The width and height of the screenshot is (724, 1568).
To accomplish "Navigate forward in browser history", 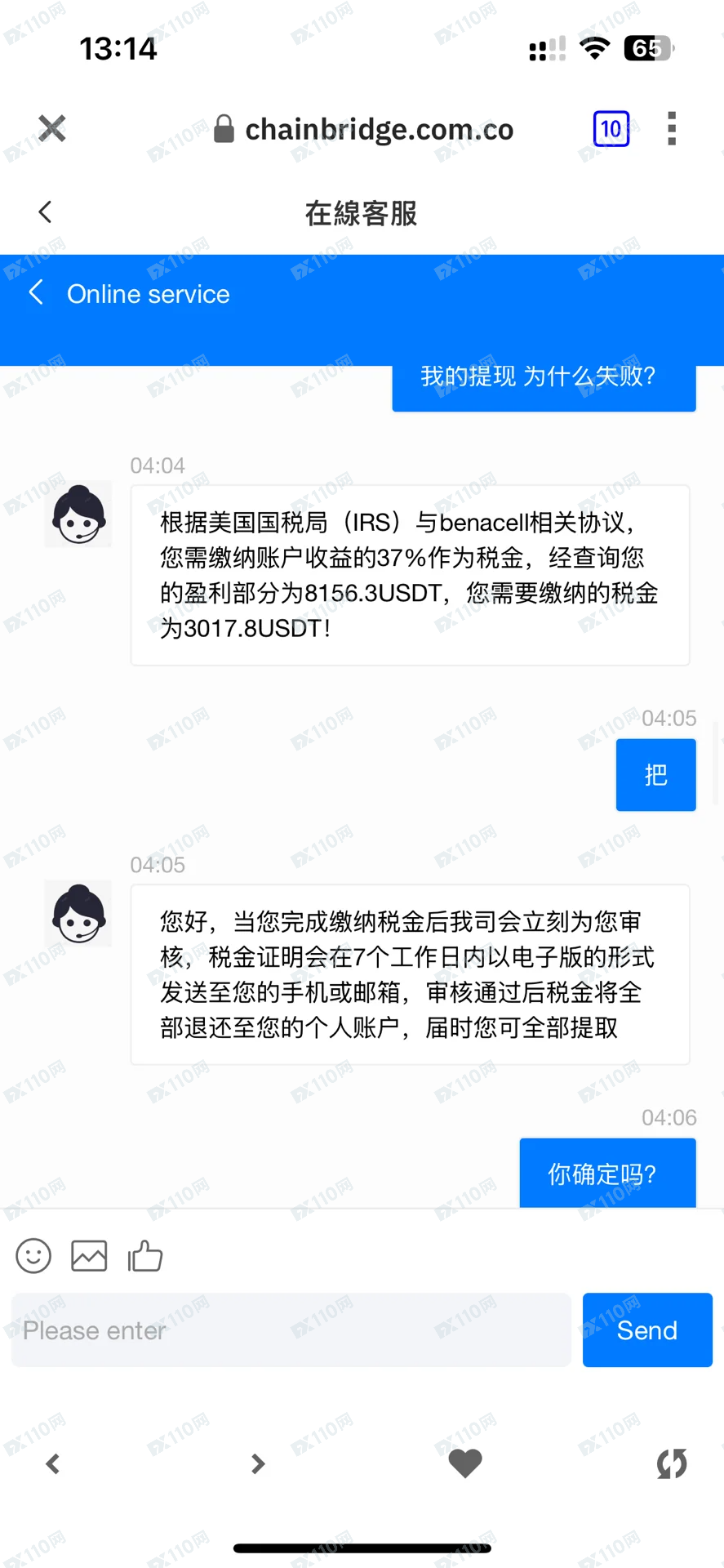I will click(258, 1463).
